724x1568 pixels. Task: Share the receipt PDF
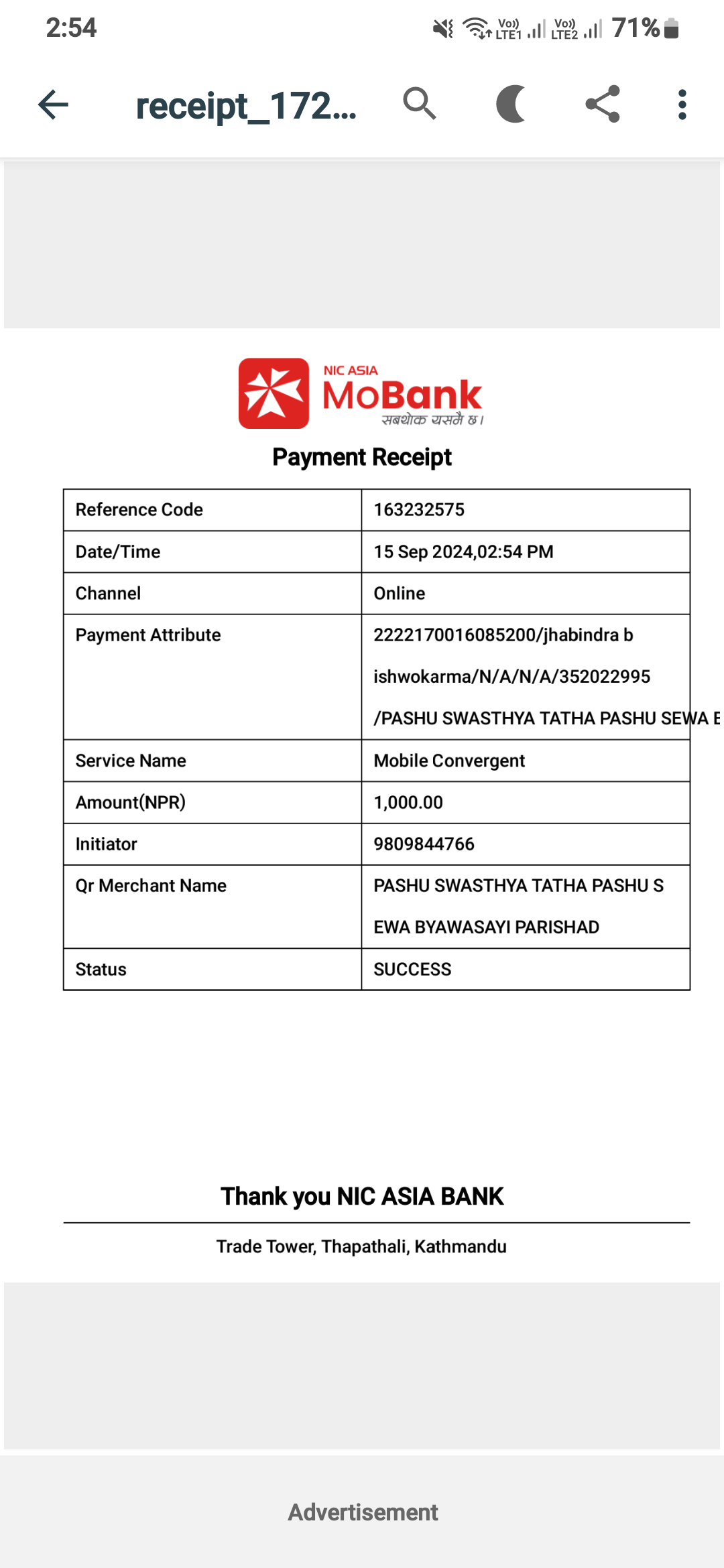click(602, 104)
